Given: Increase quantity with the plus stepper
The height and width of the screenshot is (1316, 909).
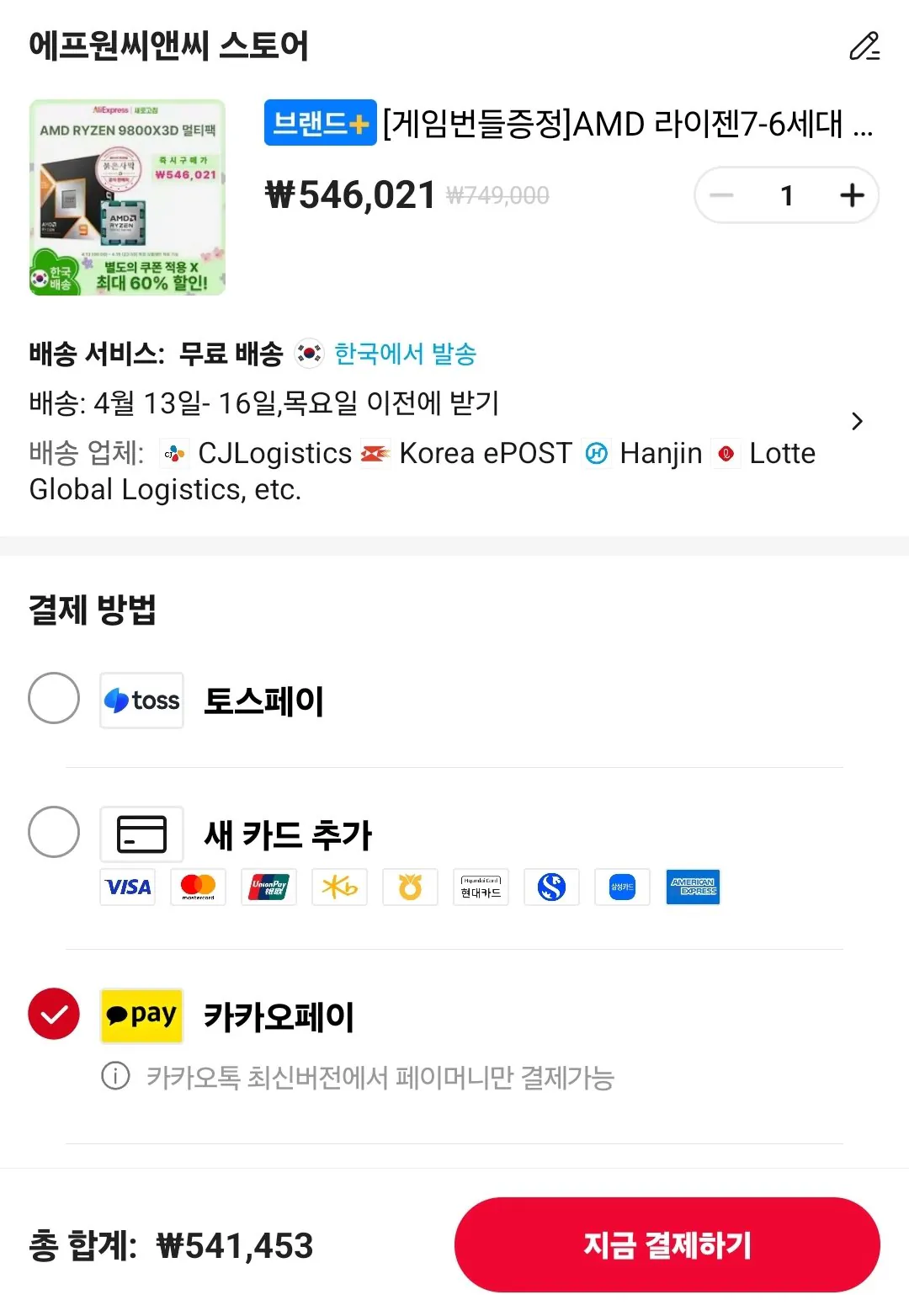Looking at the screenshot, I should (x=851, y=194).
